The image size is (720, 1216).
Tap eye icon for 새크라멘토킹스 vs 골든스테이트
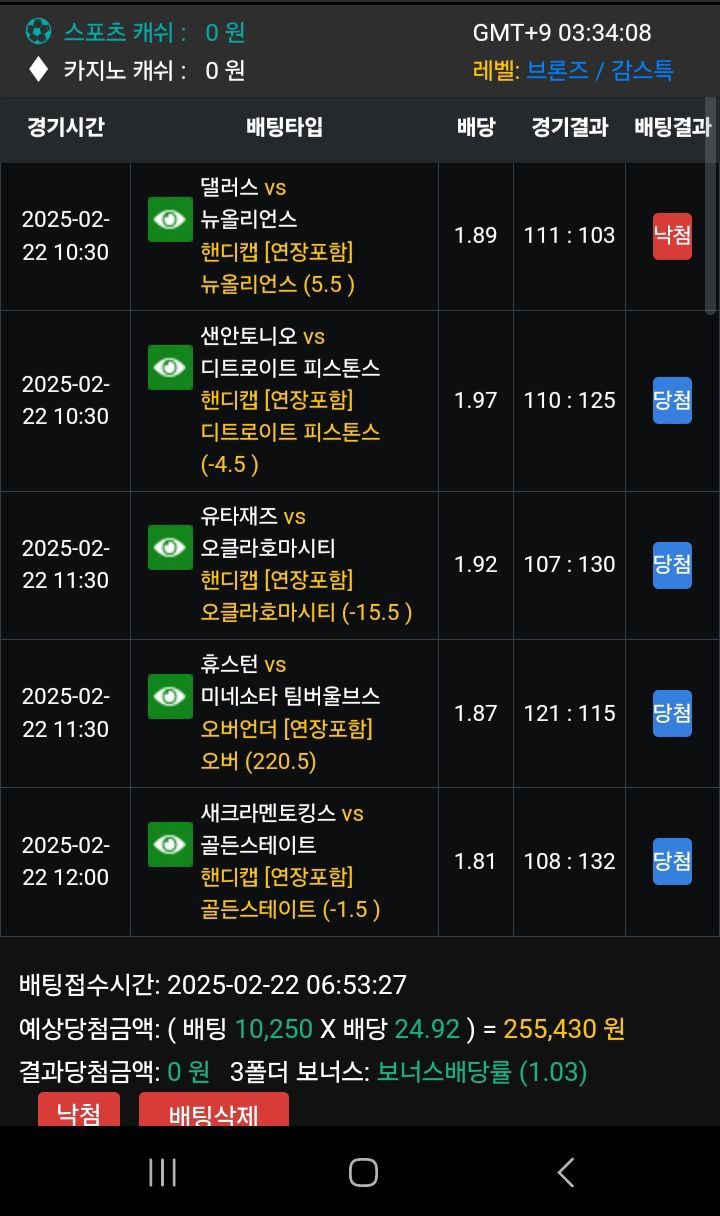[170, 845]
